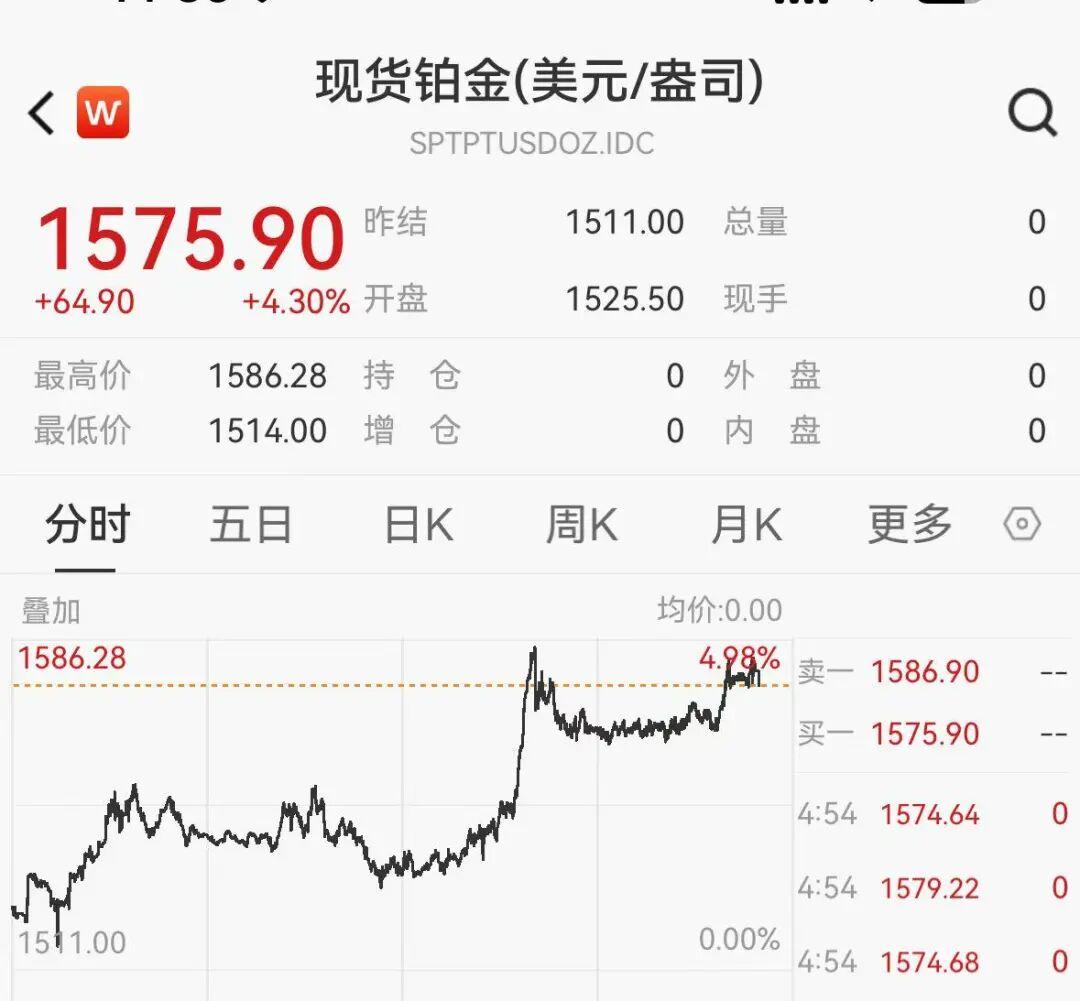1080x1001 pixels.
Task: Go back using the arrow icon
Action: (x=42, y=113)
